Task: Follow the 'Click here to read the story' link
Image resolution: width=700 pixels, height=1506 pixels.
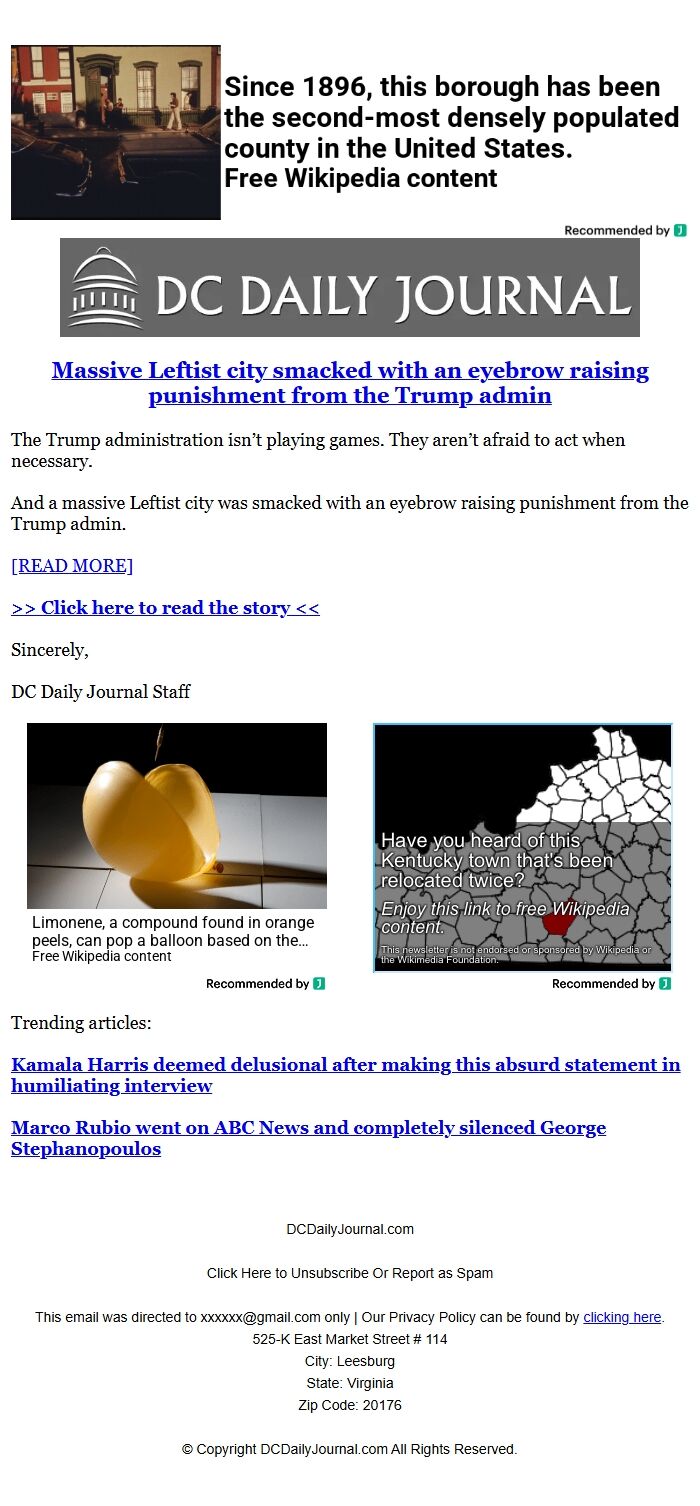Action: pyautogui.click(x=165, y=608)
